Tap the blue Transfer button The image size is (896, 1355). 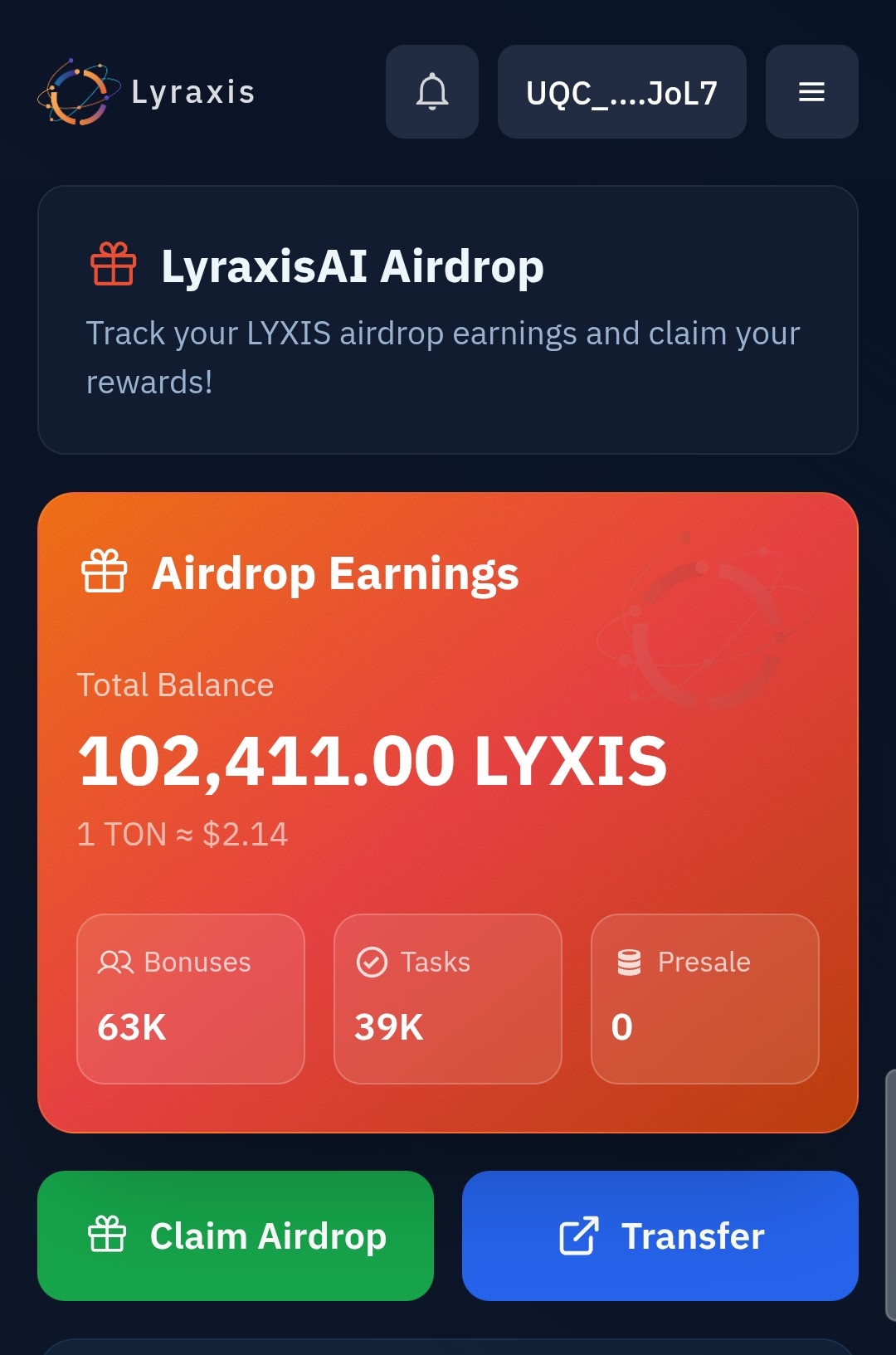pyautogui.click(x=660, y=1236)
